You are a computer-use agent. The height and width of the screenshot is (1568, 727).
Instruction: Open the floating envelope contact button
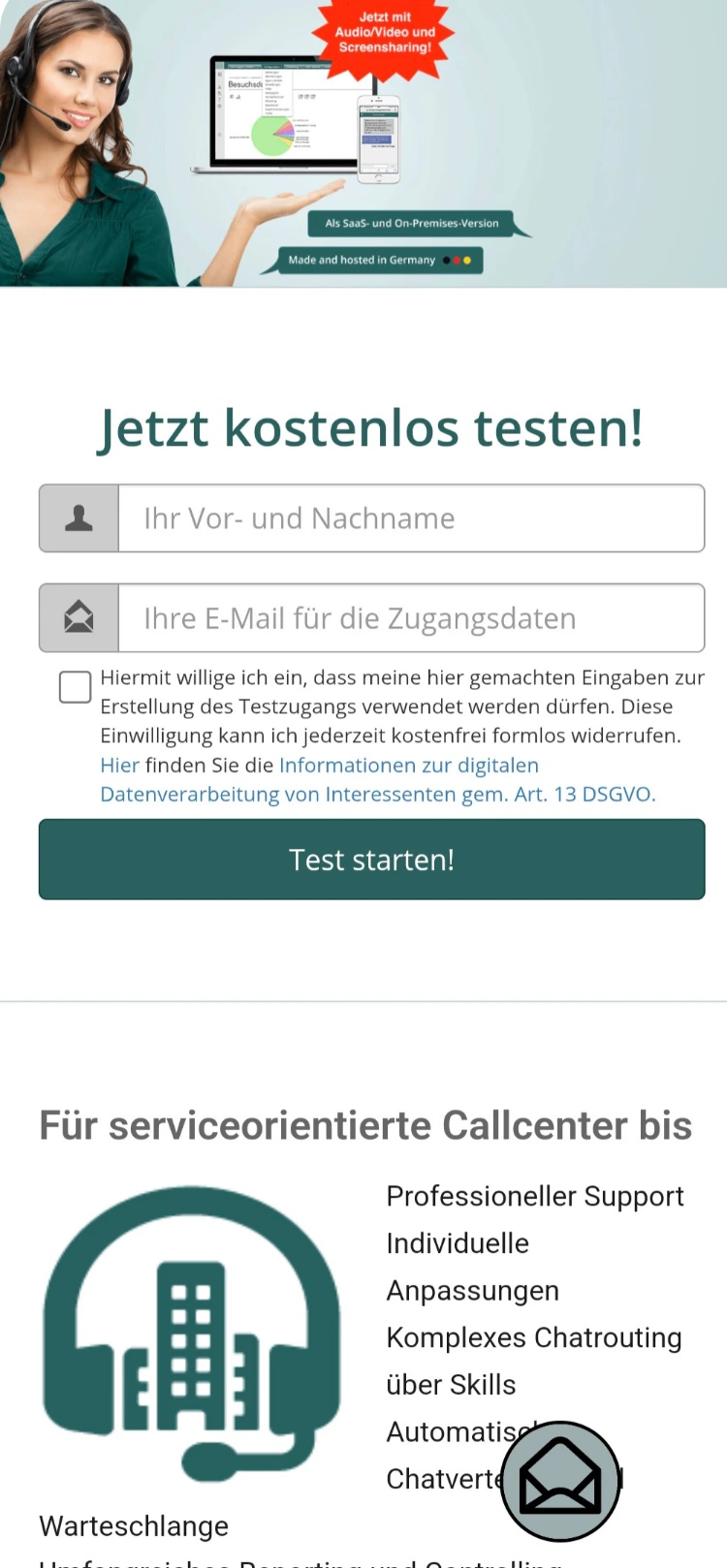pos(560,1481)
